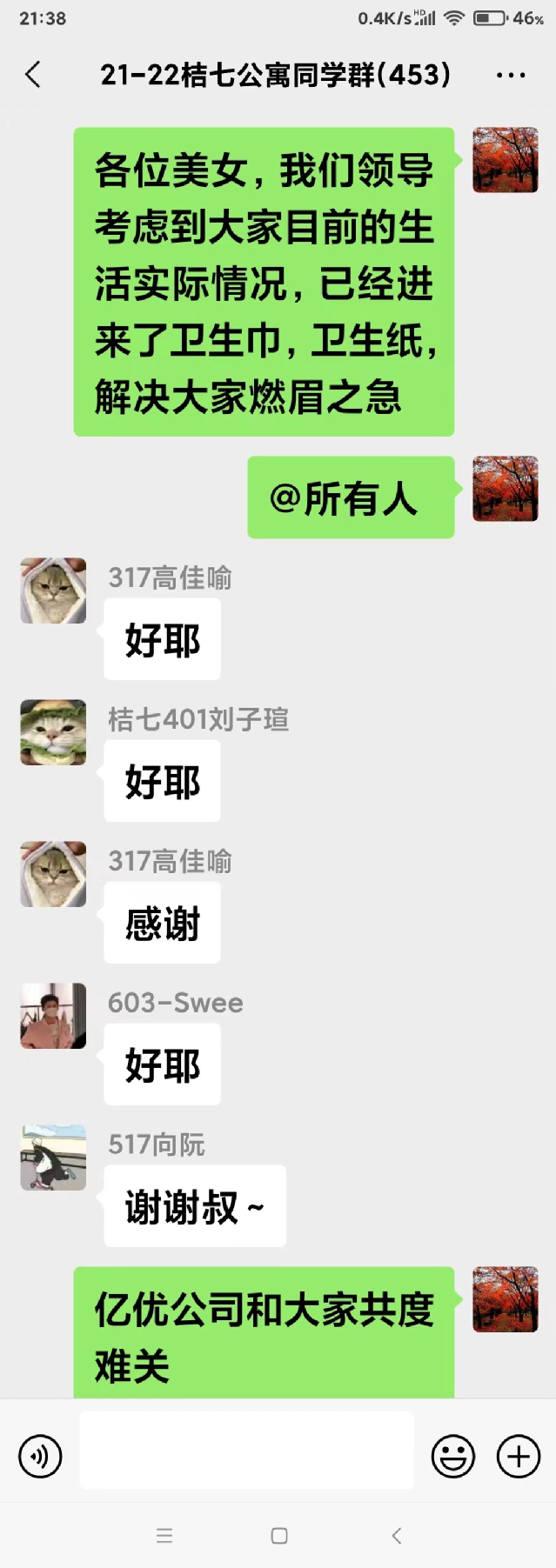The width and height of the screenshot is (556, 1568).
Task: Open the group chat options menu
Action: 511,76
